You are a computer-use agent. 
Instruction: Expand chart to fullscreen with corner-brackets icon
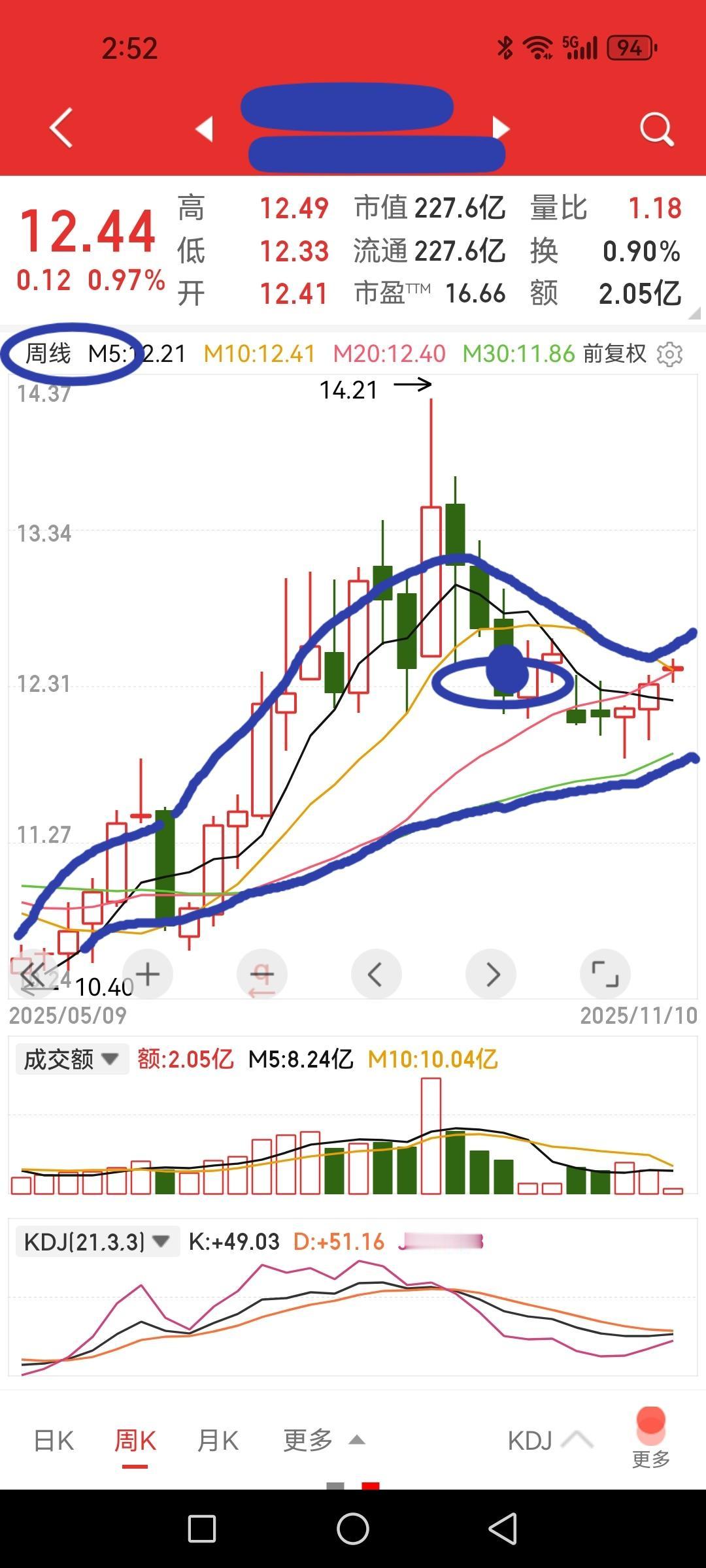pyautogui.click(x=605, y=973)
